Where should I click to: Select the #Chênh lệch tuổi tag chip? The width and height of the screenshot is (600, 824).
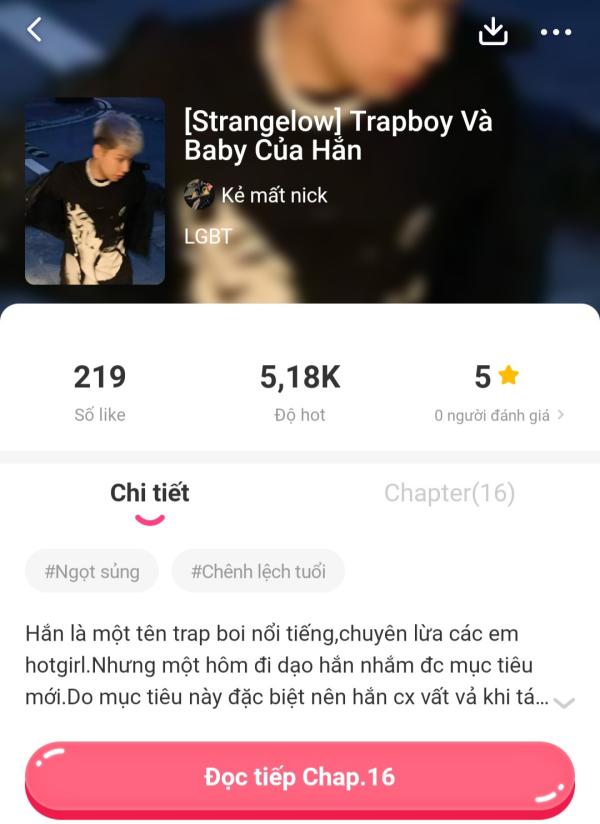258,572
